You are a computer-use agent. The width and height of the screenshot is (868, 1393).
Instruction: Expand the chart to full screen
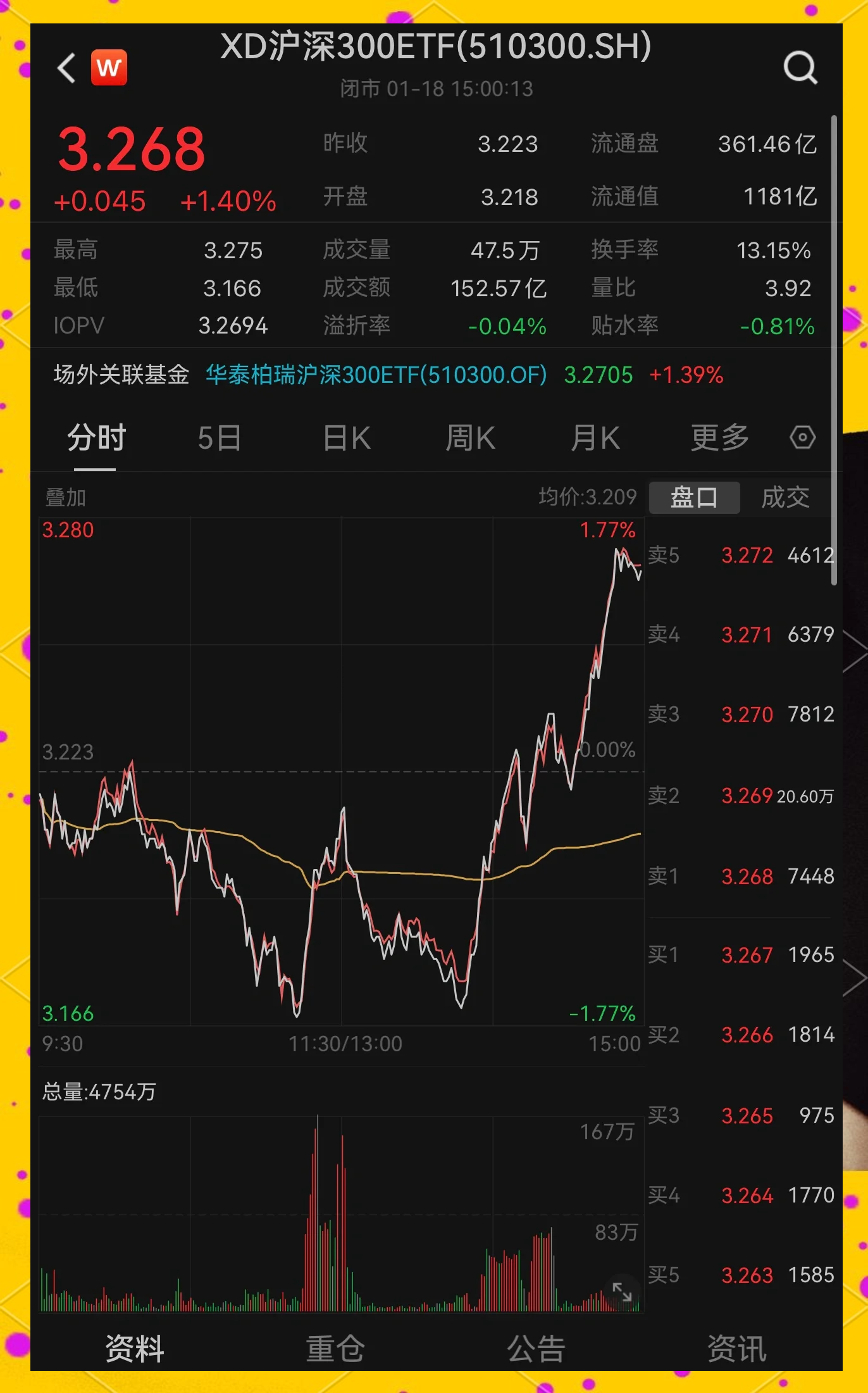pos(622,1292)
